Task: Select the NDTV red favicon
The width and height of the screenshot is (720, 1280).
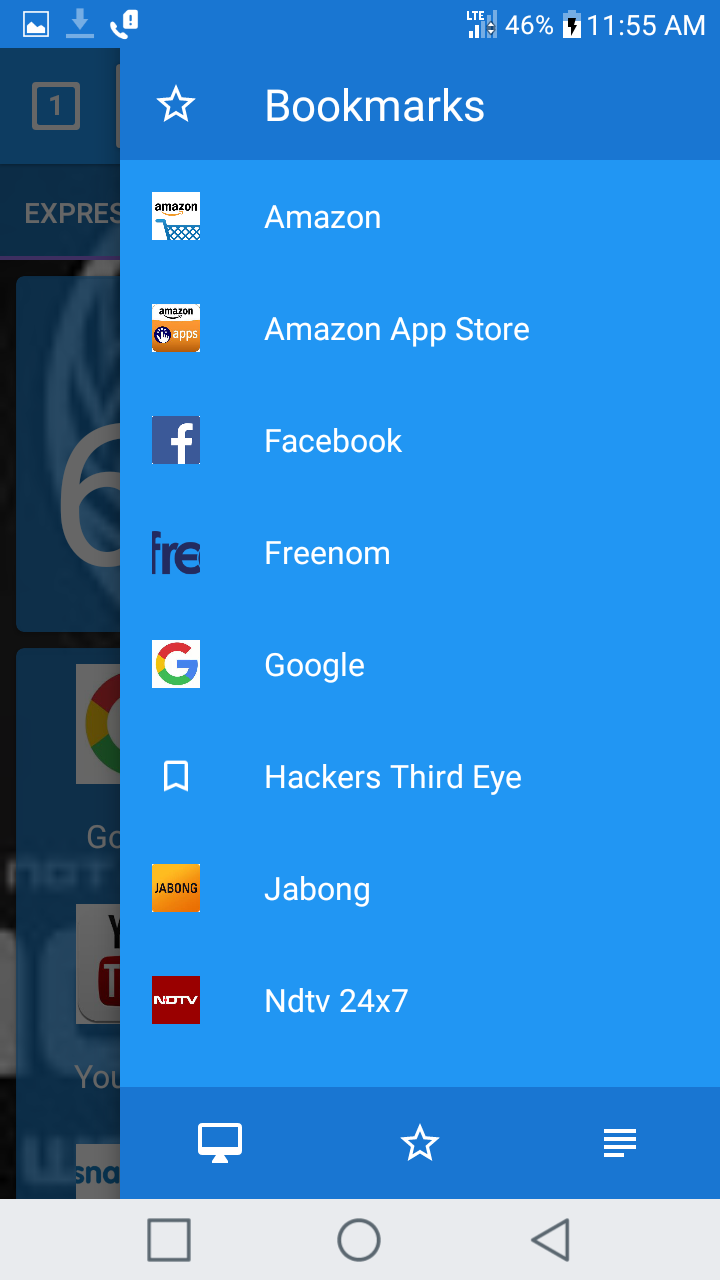Action: (175, 1000)
